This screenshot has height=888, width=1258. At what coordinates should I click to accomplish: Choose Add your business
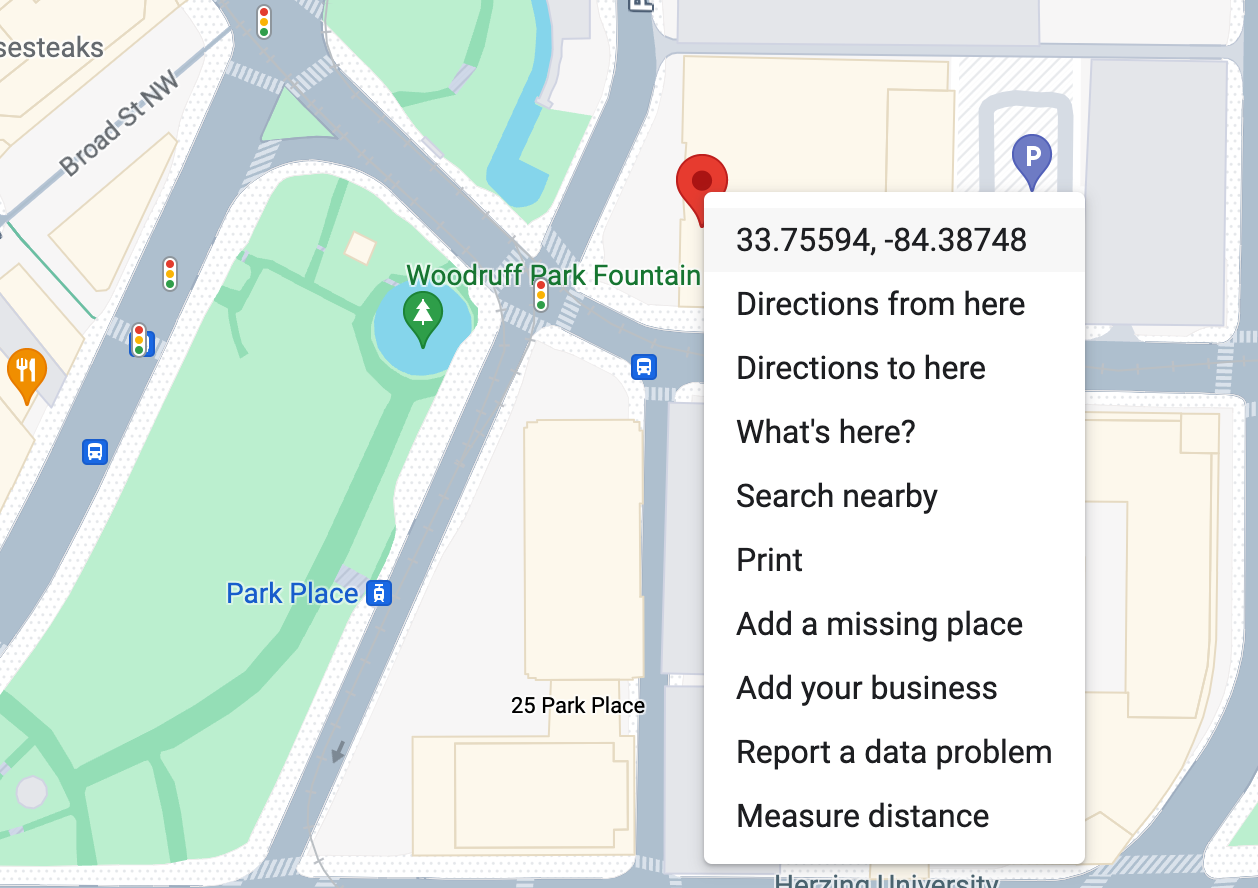point(866,688)
